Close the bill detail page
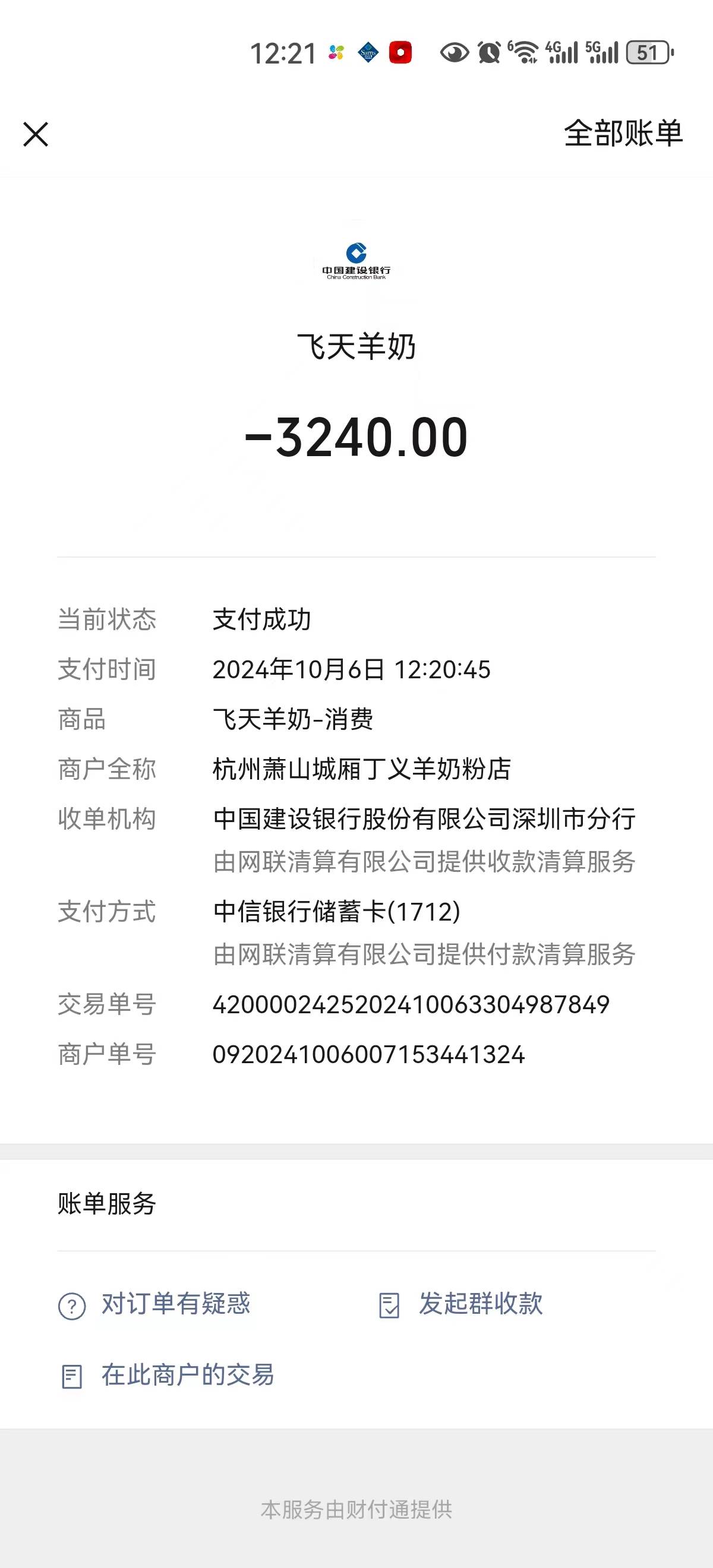This screenshot has width=713, height=1568. pyautogui.click(x=36, y=134)
